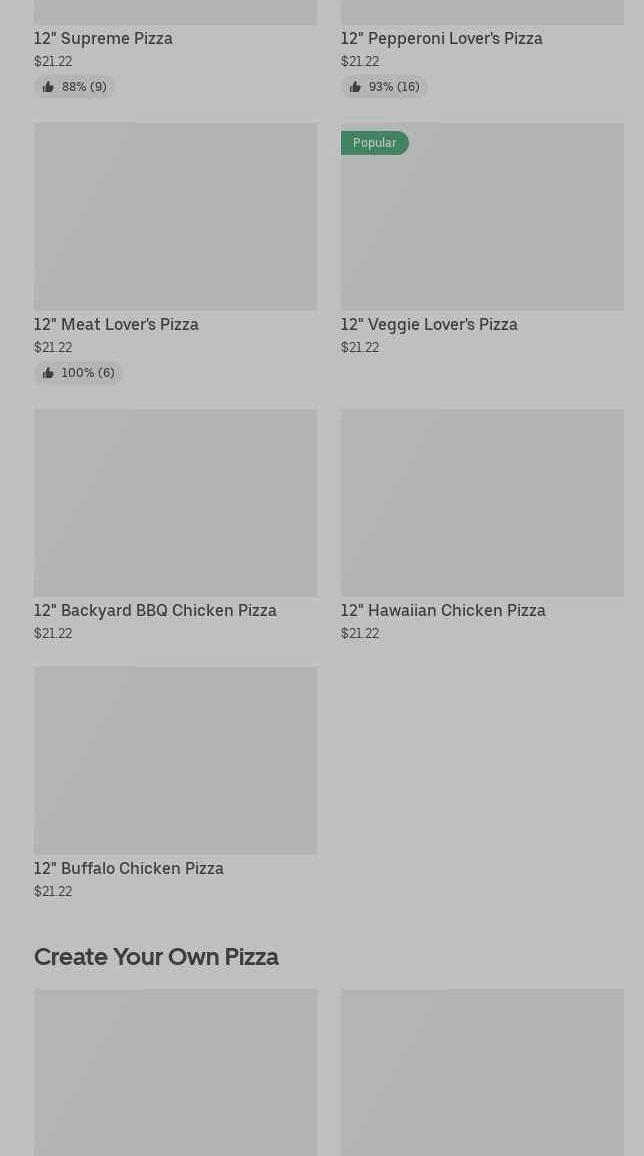Open the 12" Pepperoni Lover's Pizza item

point(482,49)
